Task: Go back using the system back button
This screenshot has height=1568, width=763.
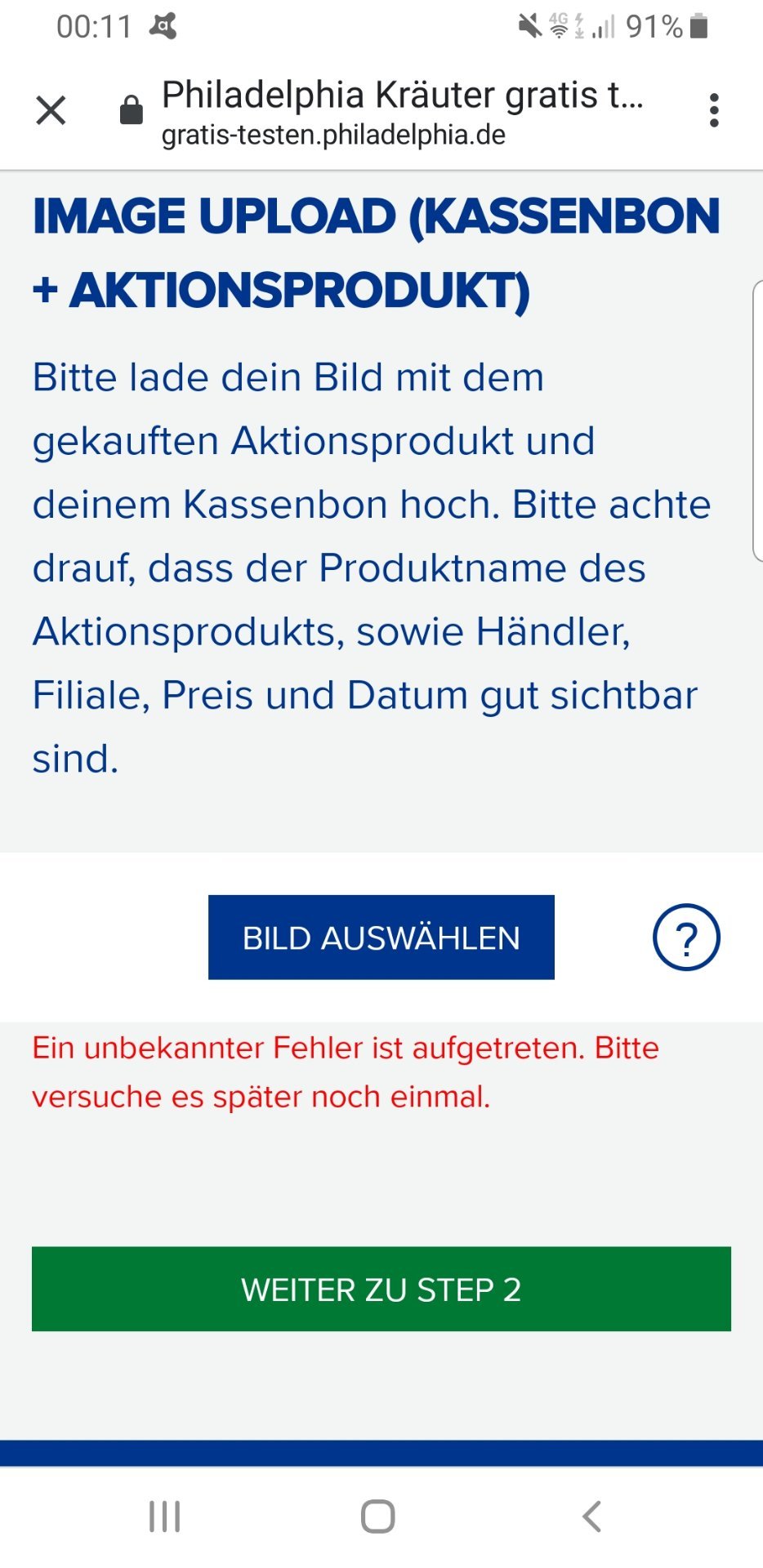Action: (x=591, y=1517)
